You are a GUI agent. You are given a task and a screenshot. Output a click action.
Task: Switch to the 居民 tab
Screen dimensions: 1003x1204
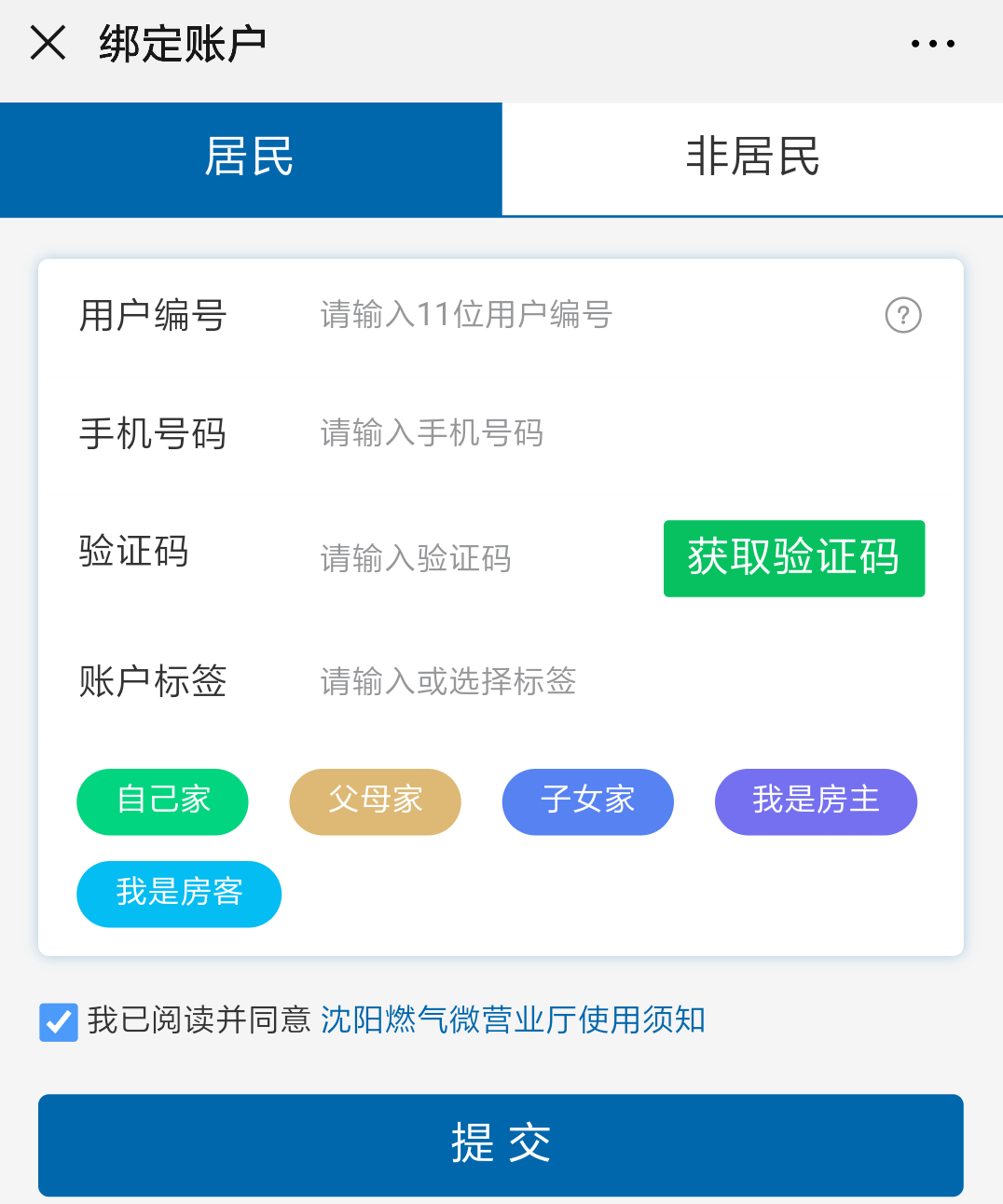tap(250, 158)
